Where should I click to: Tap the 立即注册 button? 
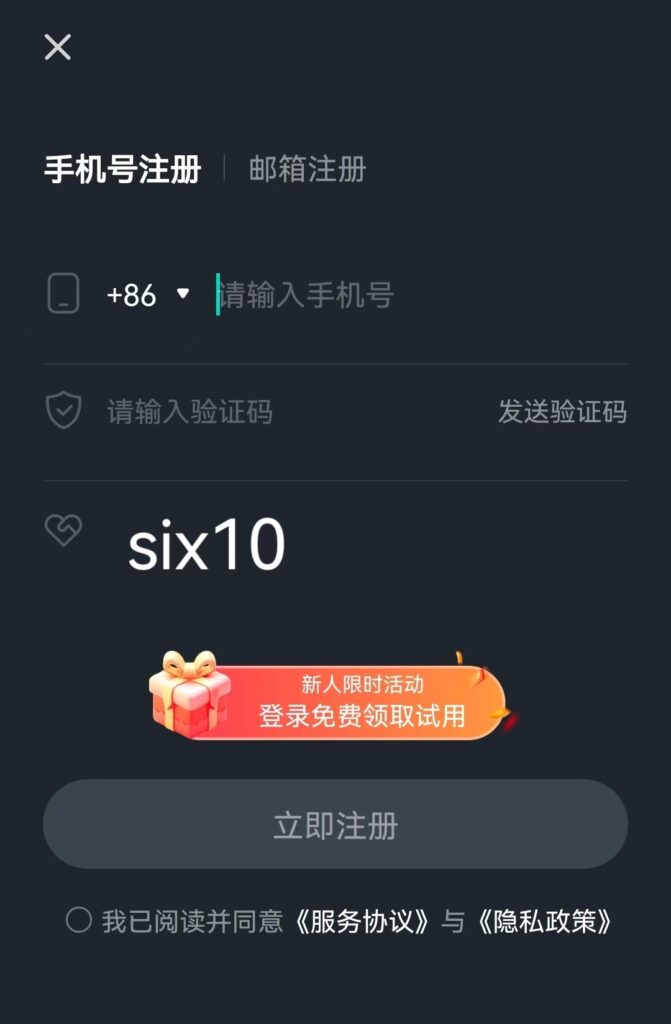tap(335, 824)
